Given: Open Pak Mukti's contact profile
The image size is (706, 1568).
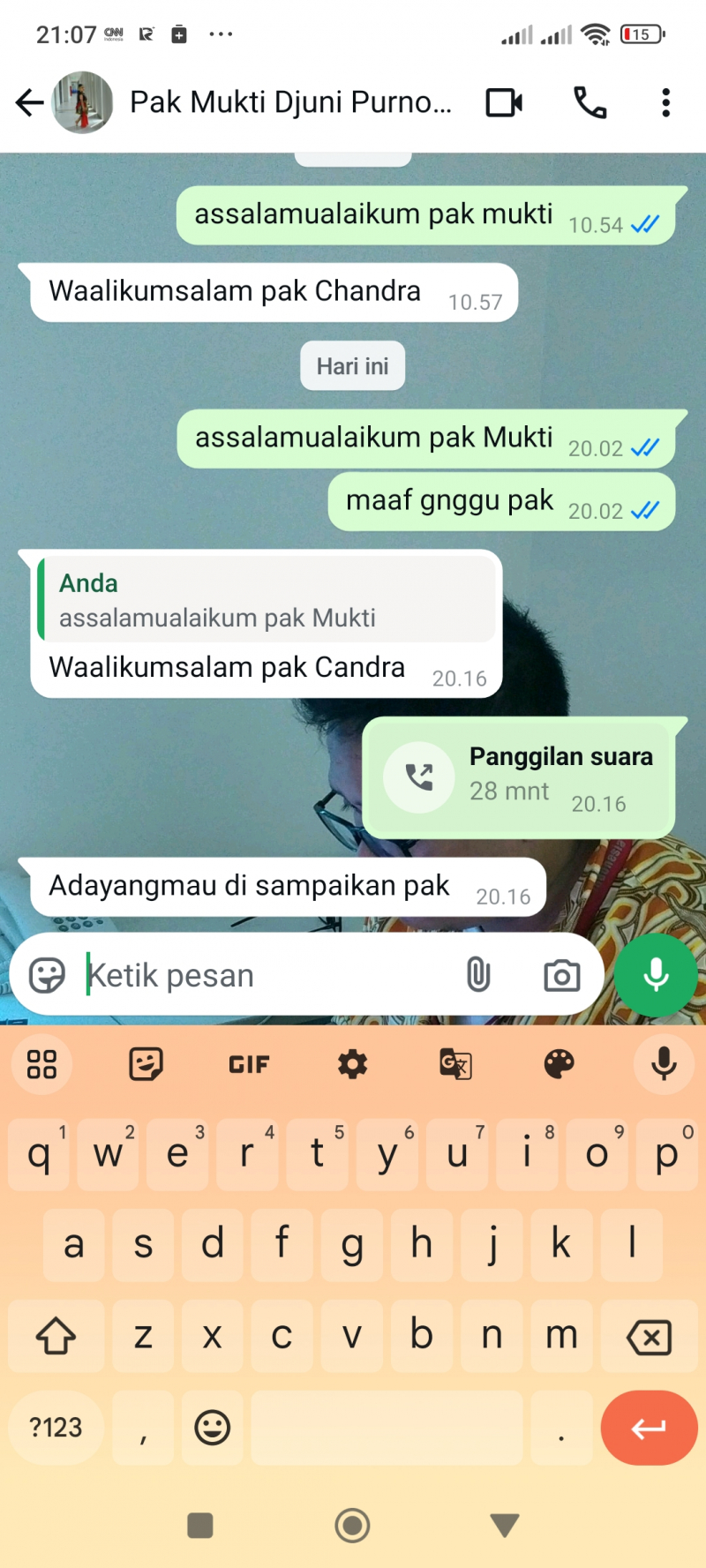Looking at the screenshot, I should click(291, 102).
